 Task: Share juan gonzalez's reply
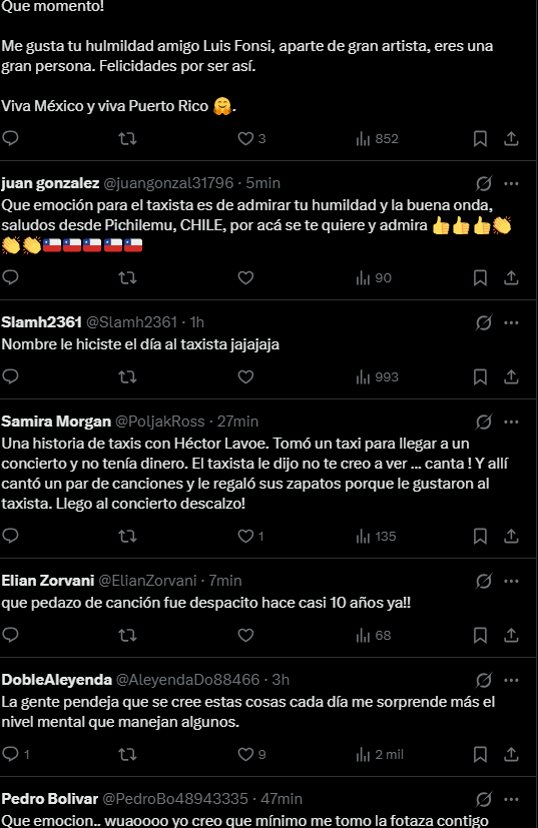pos(511,278)
